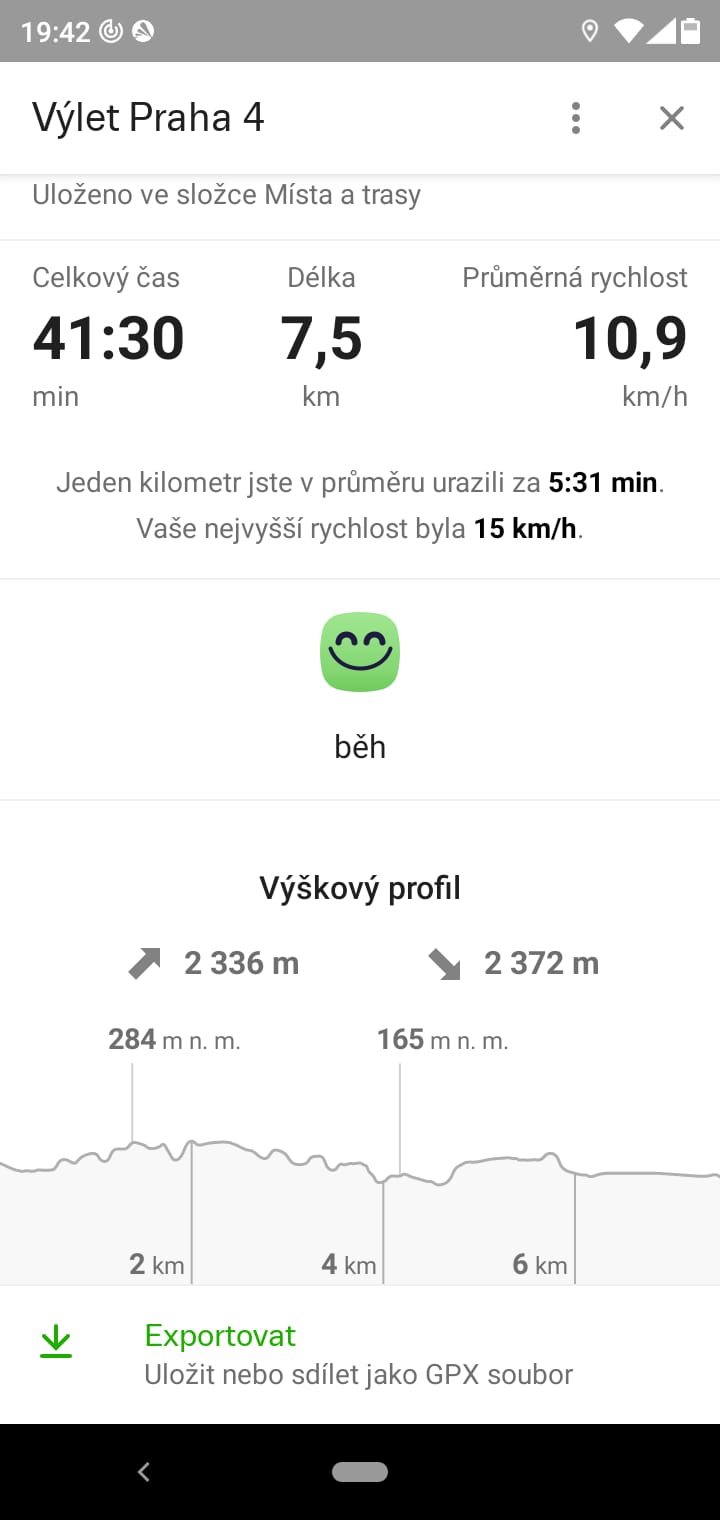720x1520 pixels.
Task: Open the three-dot overflow menu
Action: point(575,118)
